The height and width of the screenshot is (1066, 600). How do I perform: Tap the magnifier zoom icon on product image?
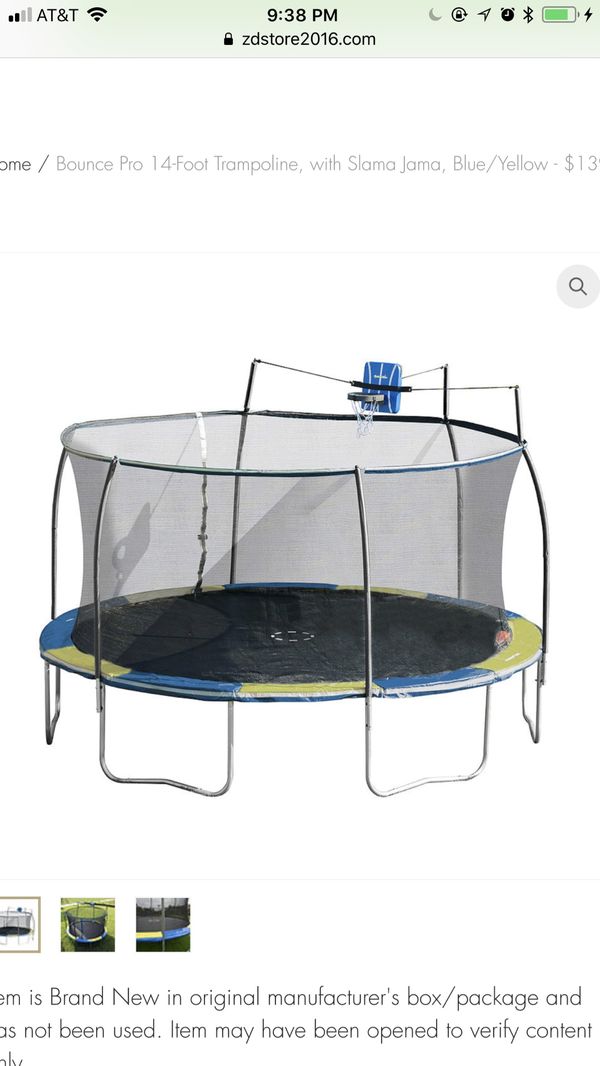tap(578, 286)
